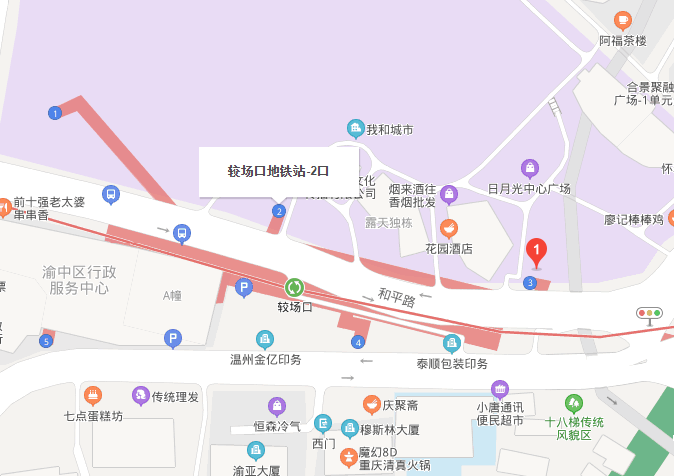Tap the red marker numbered 1
674x476 pixels.
[x=537, y=251]
